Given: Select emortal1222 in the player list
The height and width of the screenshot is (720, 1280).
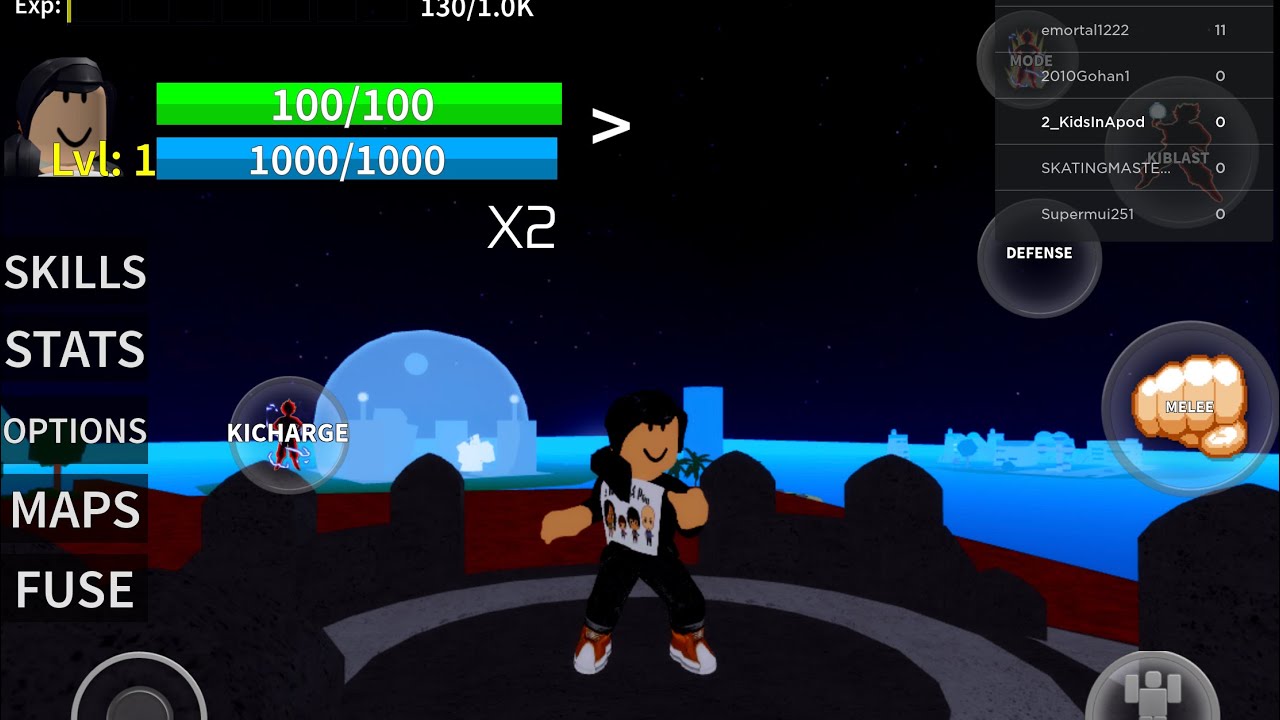Looking at the screenshot, I should (1085, 31).
